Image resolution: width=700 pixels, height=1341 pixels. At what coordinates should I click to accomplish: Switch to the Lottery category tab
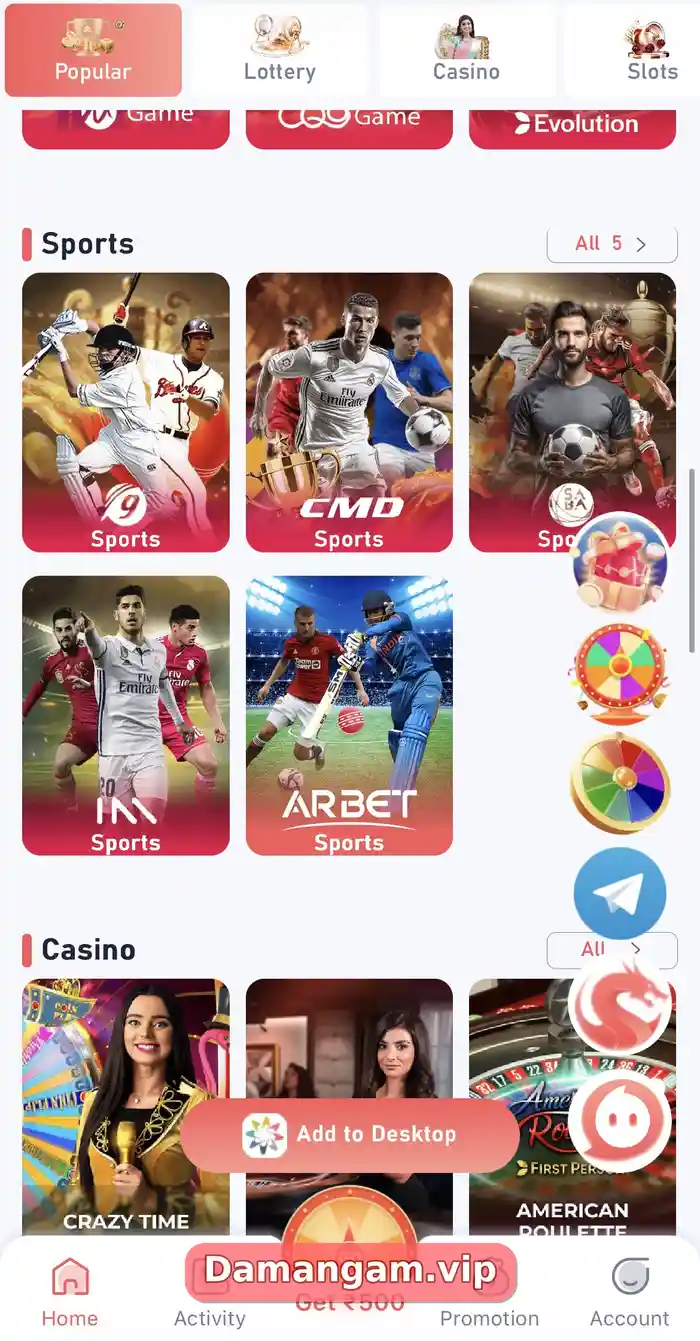pos(280,50)
